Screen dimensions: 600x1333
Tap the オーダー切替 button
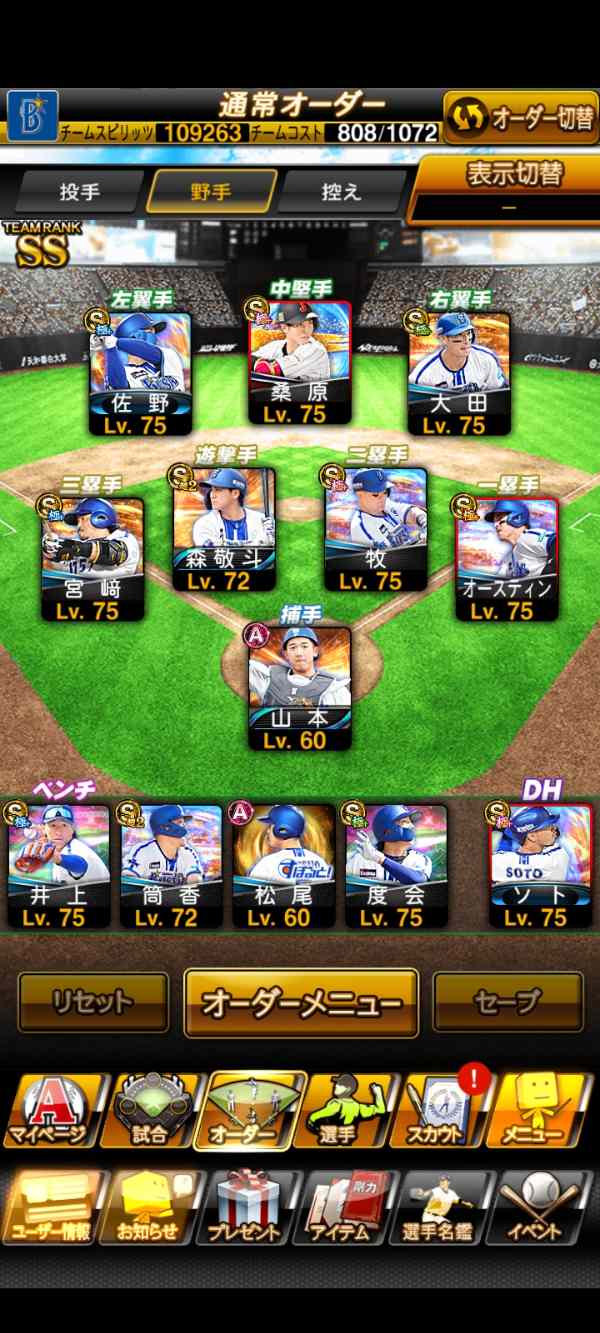point(520,118)
